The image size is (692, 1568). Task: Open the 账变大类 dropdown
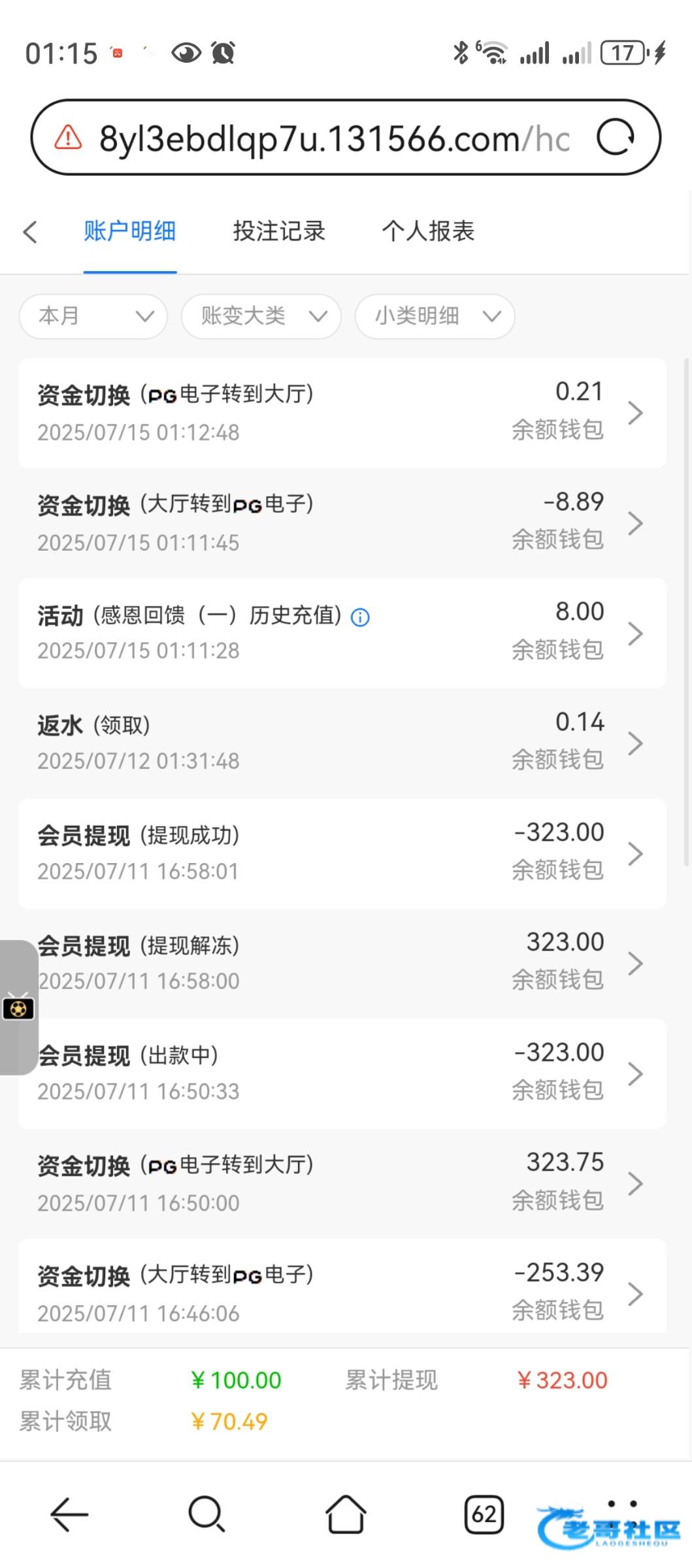(x=261, y=316)
